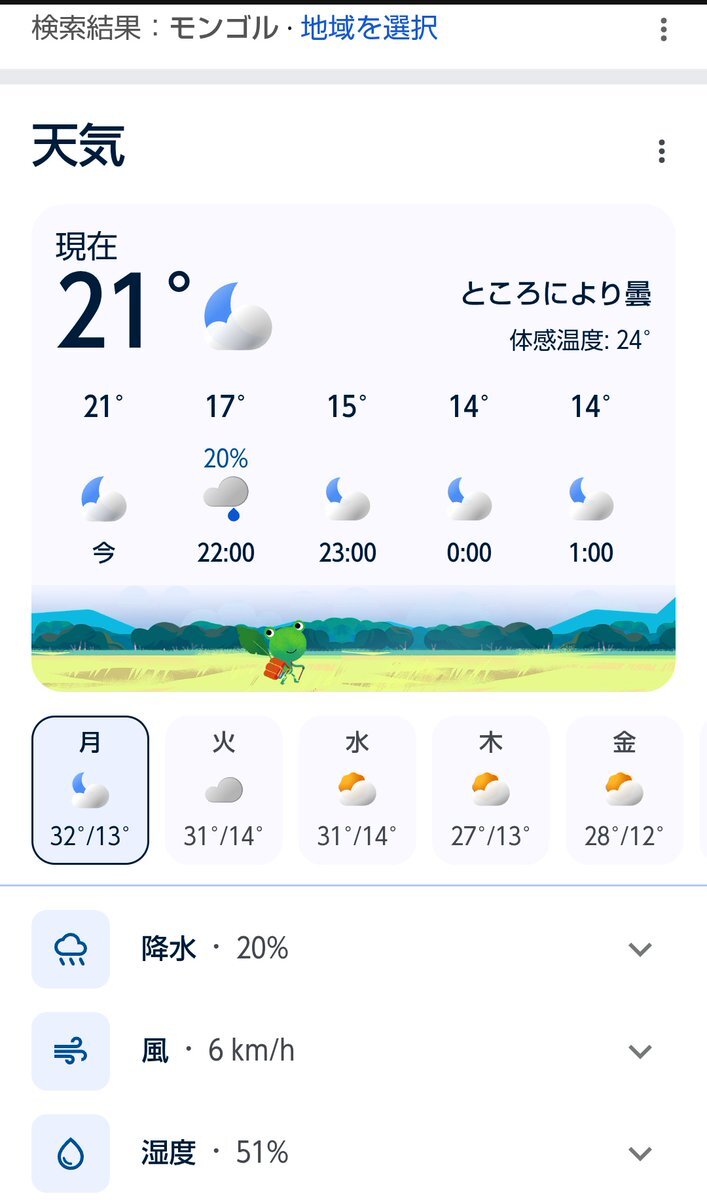The width and height of the screenshot is (707, 1200).
Task: Show the 木 forecast day
Action: tap(491, 790)
